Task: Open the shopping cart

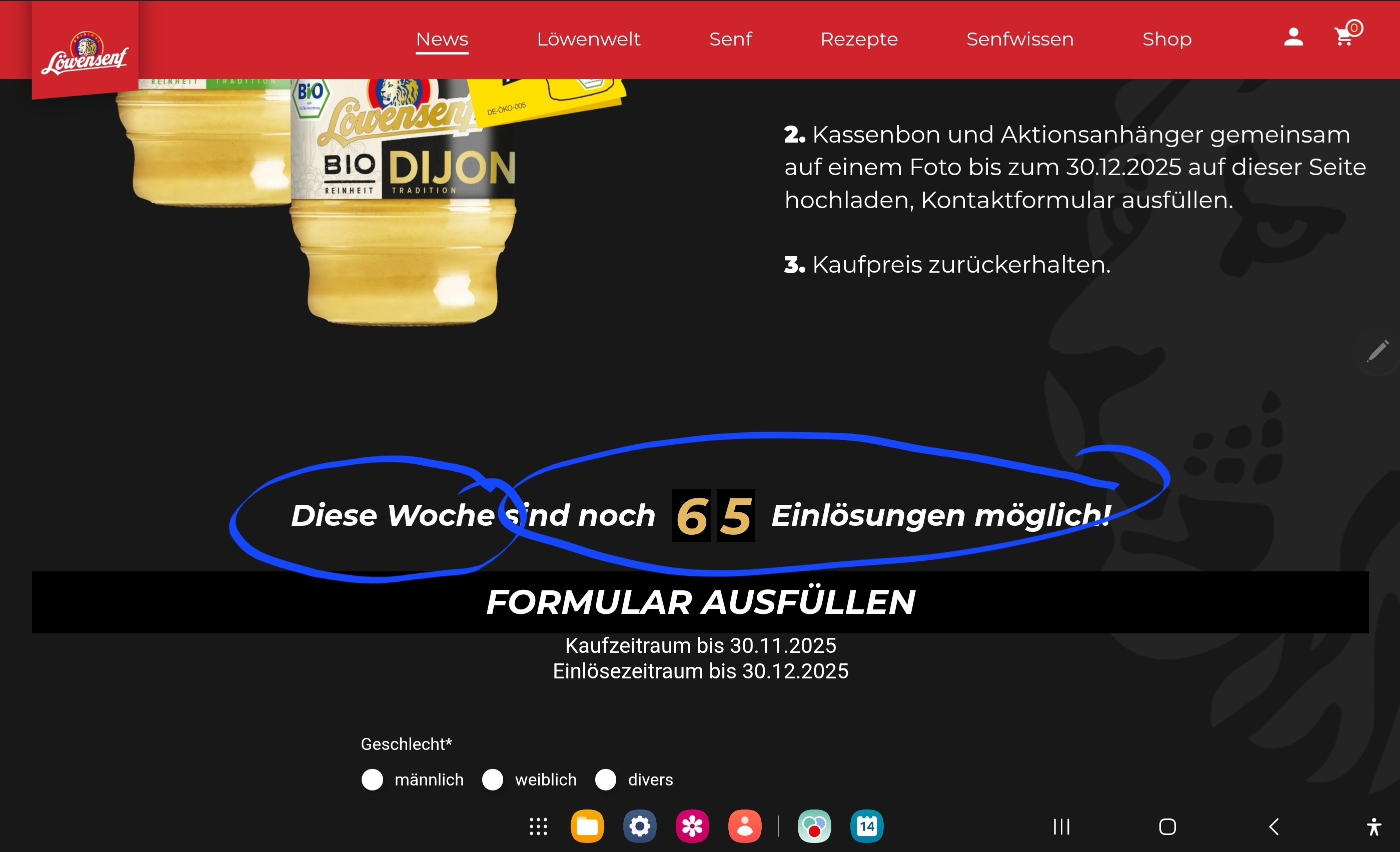Action: [1345, 37]
